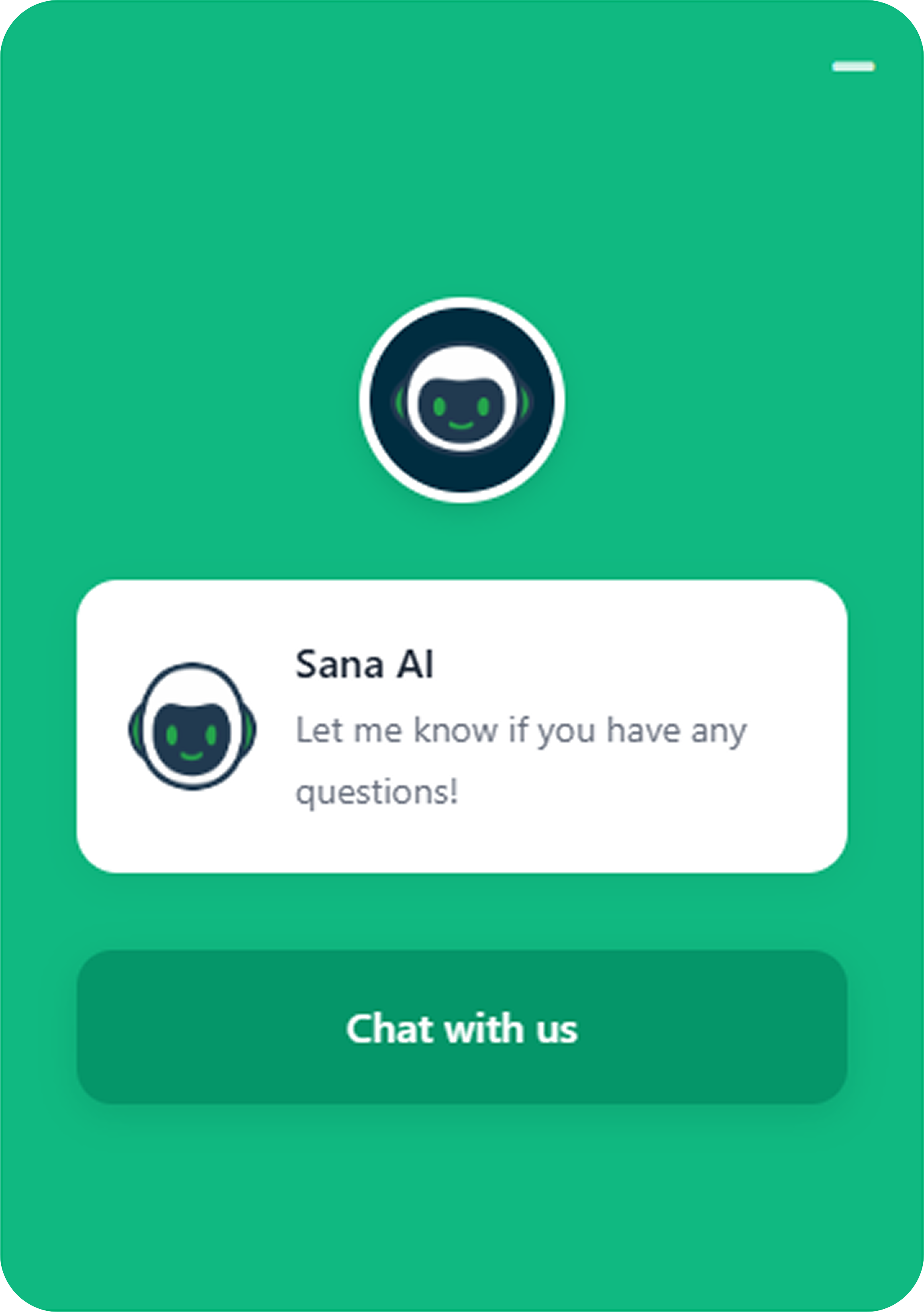This screenshot has height=1312, width=924.
Task: Open the Sana AI message card
Action: click(x=461, y=727)
